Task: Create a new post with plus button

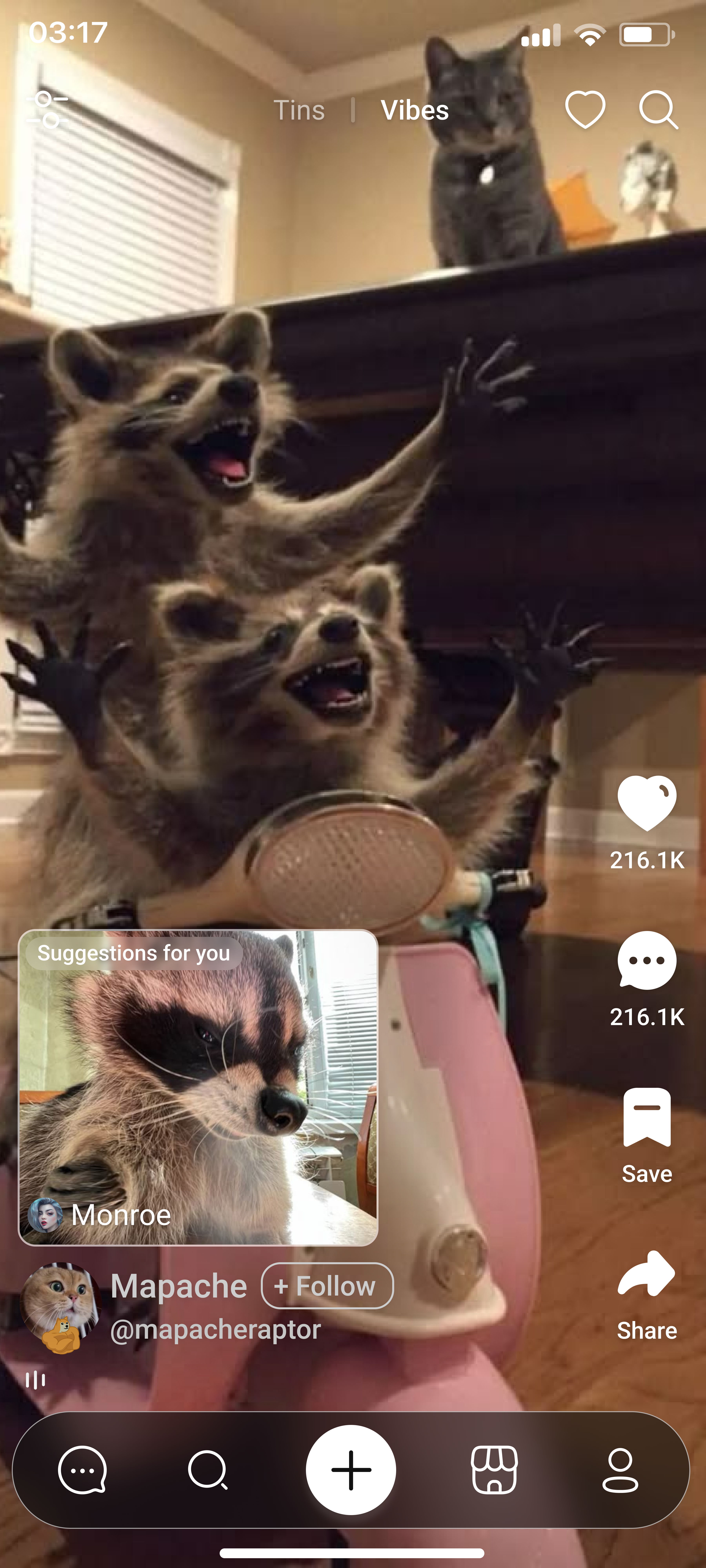Action: click(x=351, y=1470)
